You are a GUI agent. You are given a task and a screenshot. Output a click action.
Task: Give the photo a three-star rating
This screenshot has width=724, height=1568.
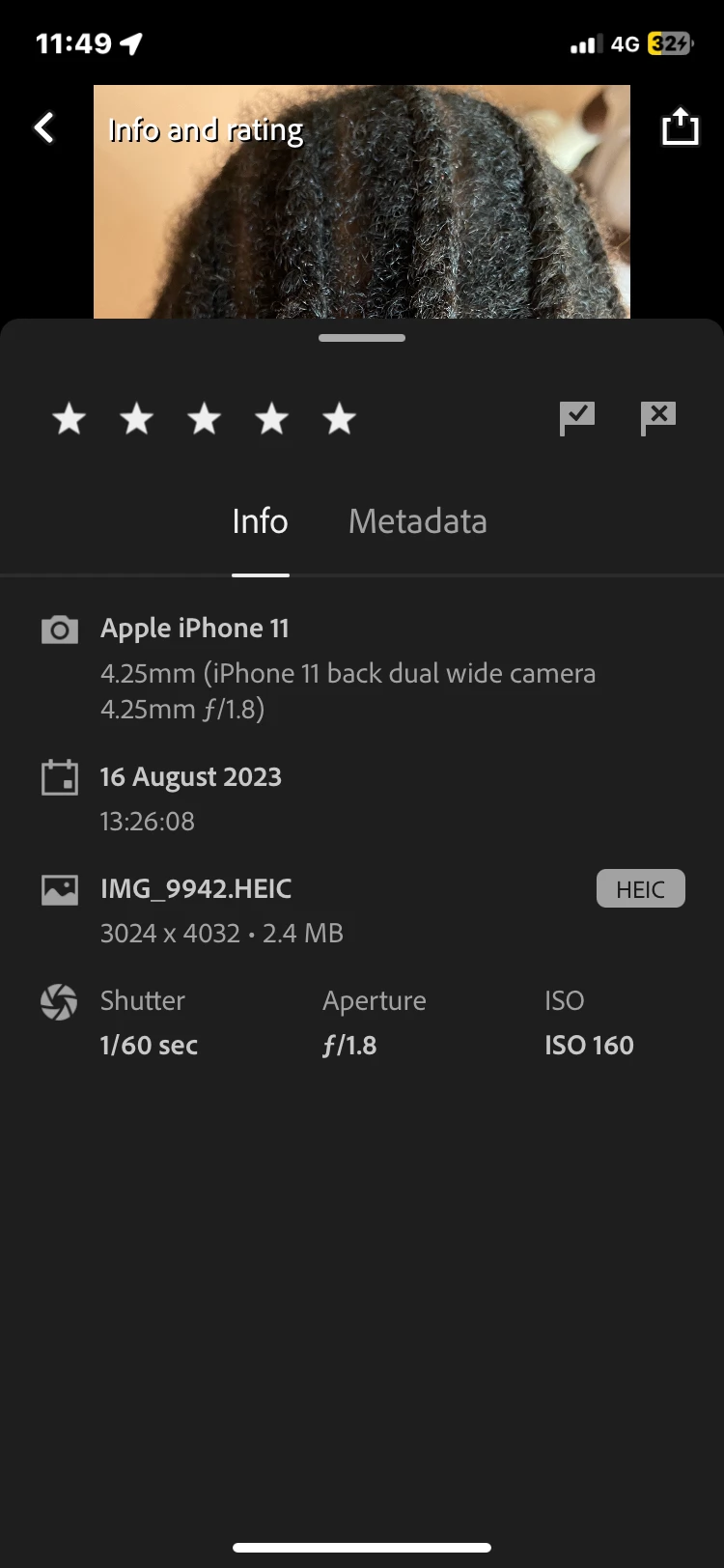205,419
